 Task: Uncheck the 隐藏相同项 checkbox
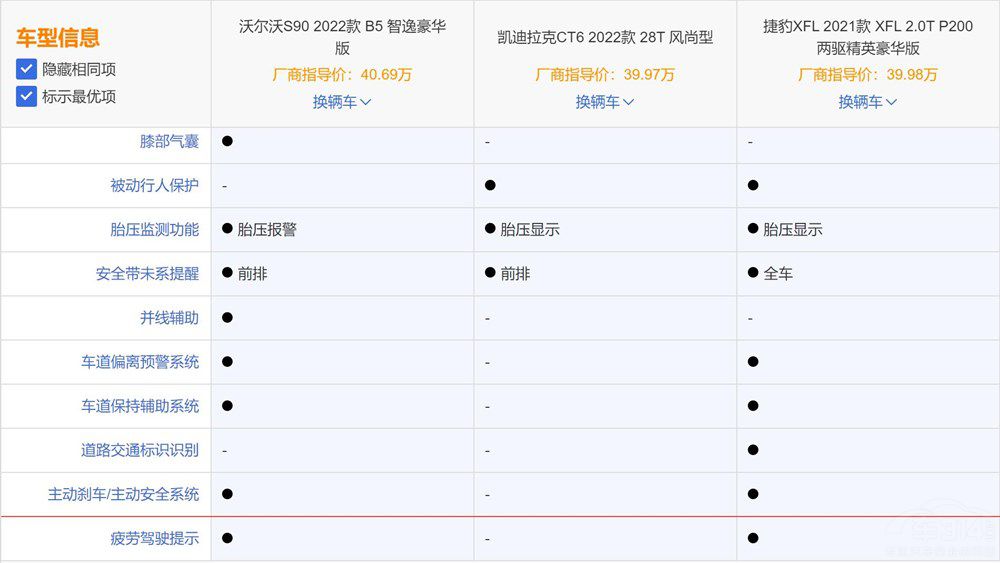click(x=26, y=70)
